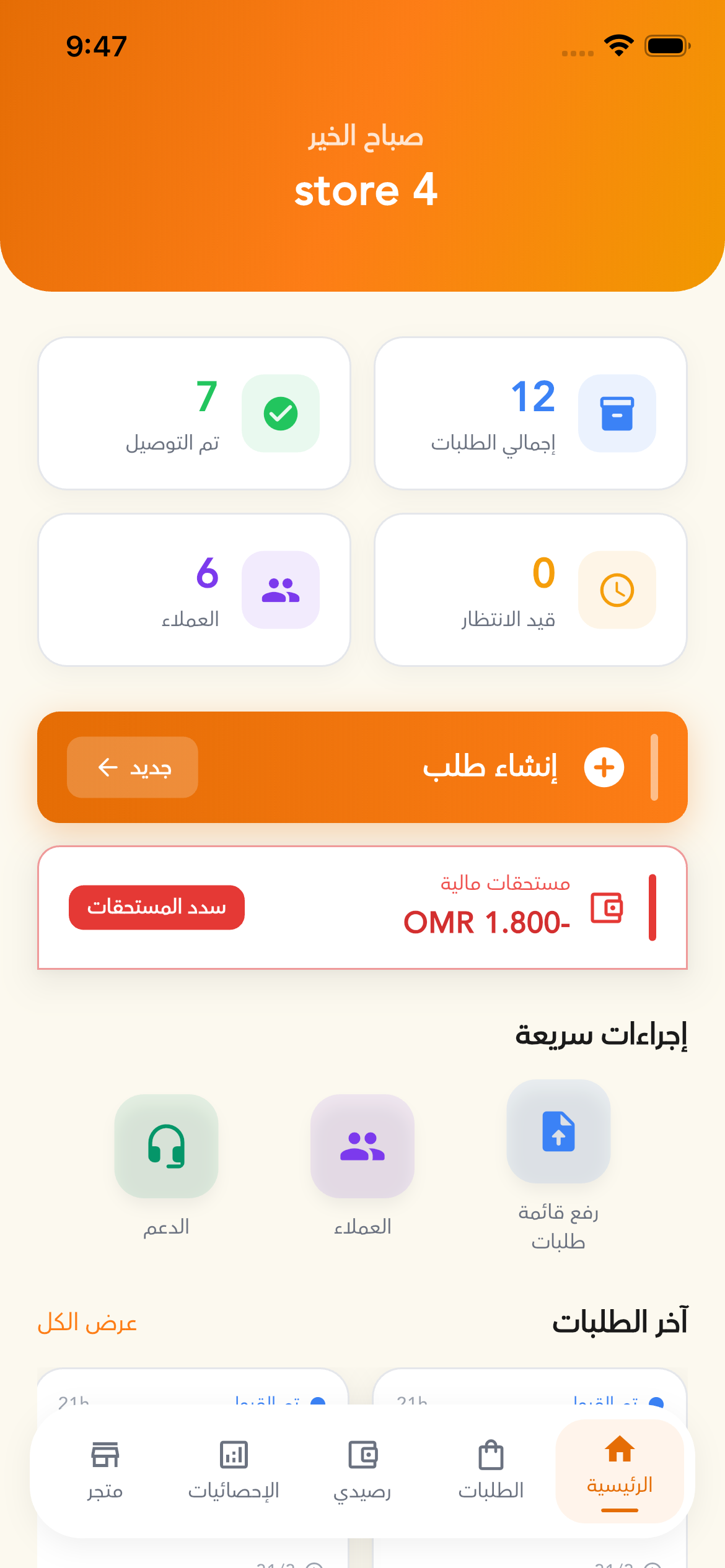
Task: Click the pending orders clock icon
Action: [x=617, y=590]
